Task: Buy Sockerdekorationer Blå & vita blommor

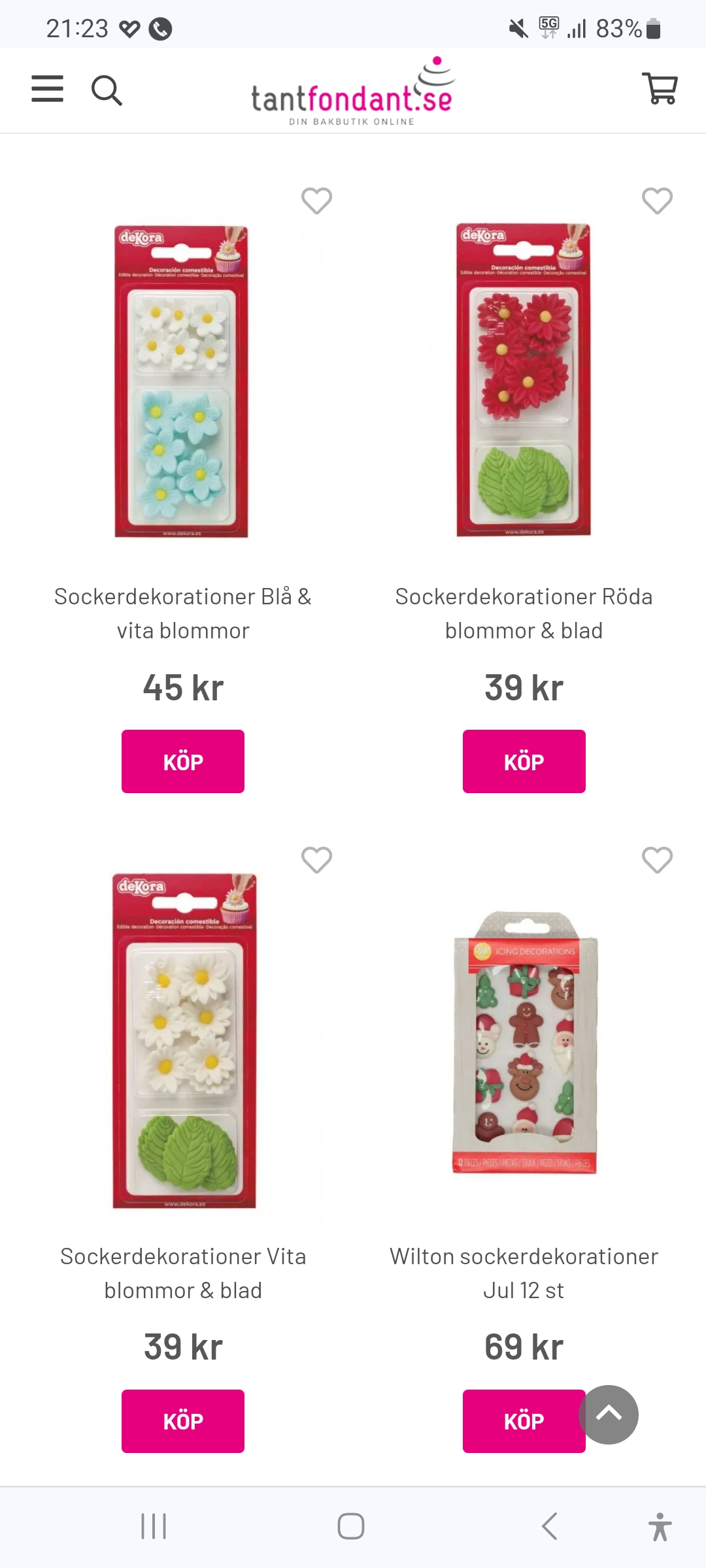Action: pos(183,761)
